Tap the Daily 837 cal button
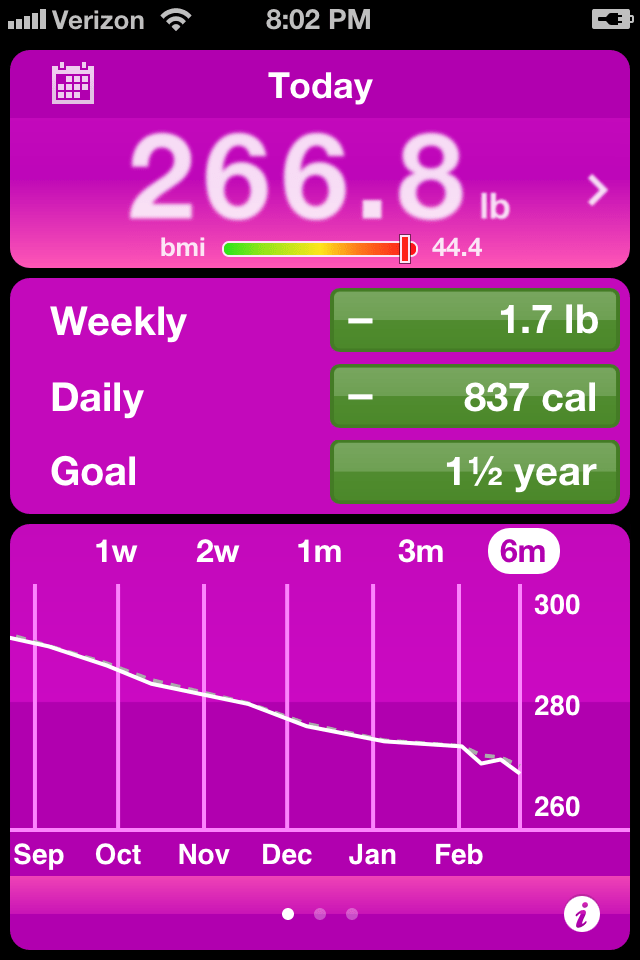640x960 pixels. click(x=474, y=397)
